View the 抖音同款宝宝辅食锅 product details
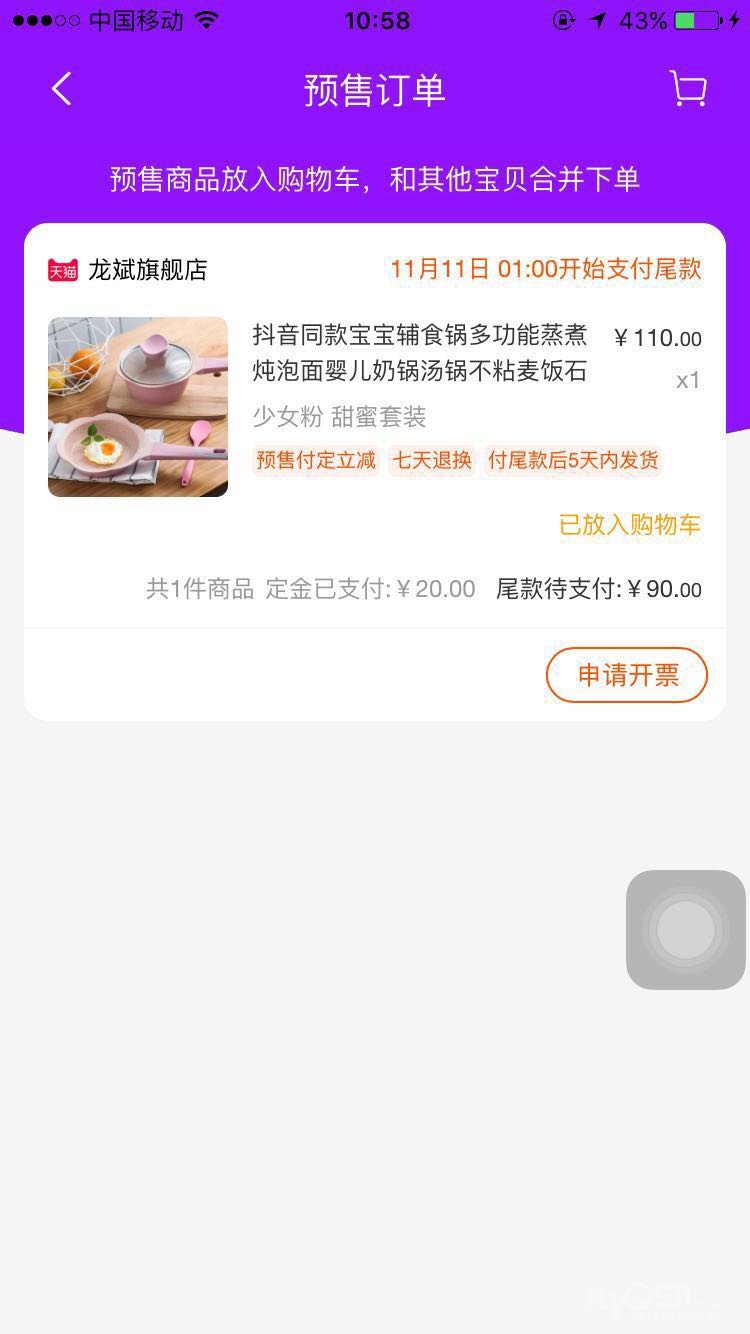The height and width of the screenshot is (1334, 750). [x=420, y=352]
